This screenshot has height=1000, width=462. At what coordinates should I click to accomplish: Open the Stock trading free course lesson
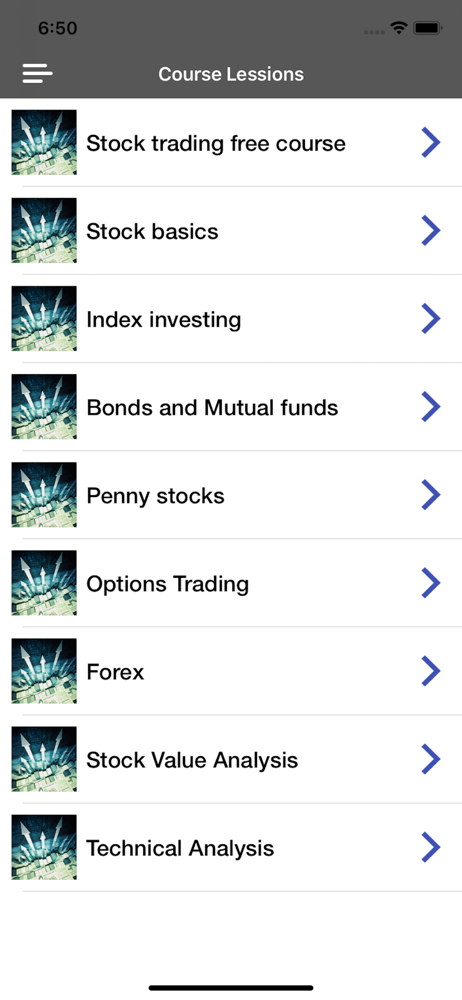pyautogui.click(x=231, y=143)
